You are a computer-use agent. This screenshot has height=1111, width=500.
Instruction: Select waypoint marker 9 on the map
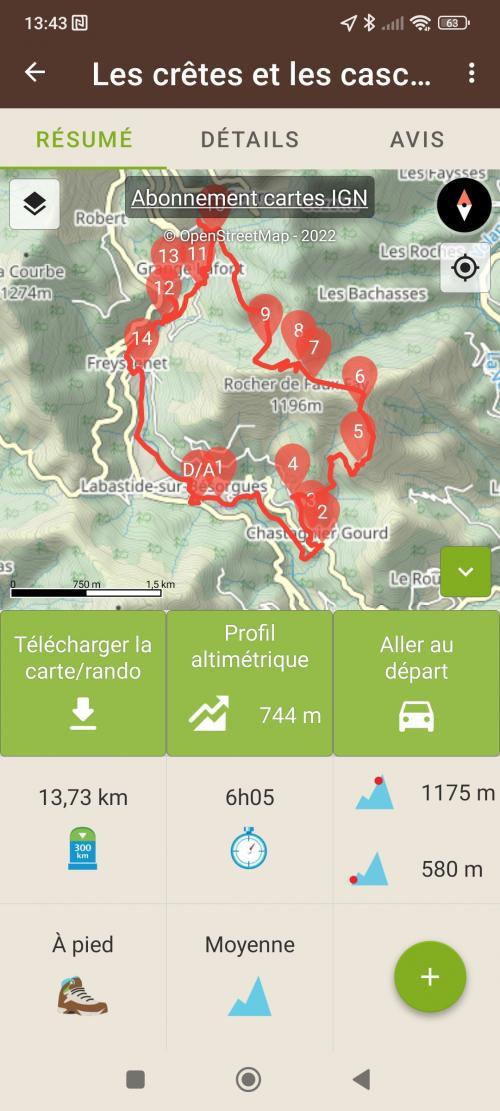click(x=265, y=315)
